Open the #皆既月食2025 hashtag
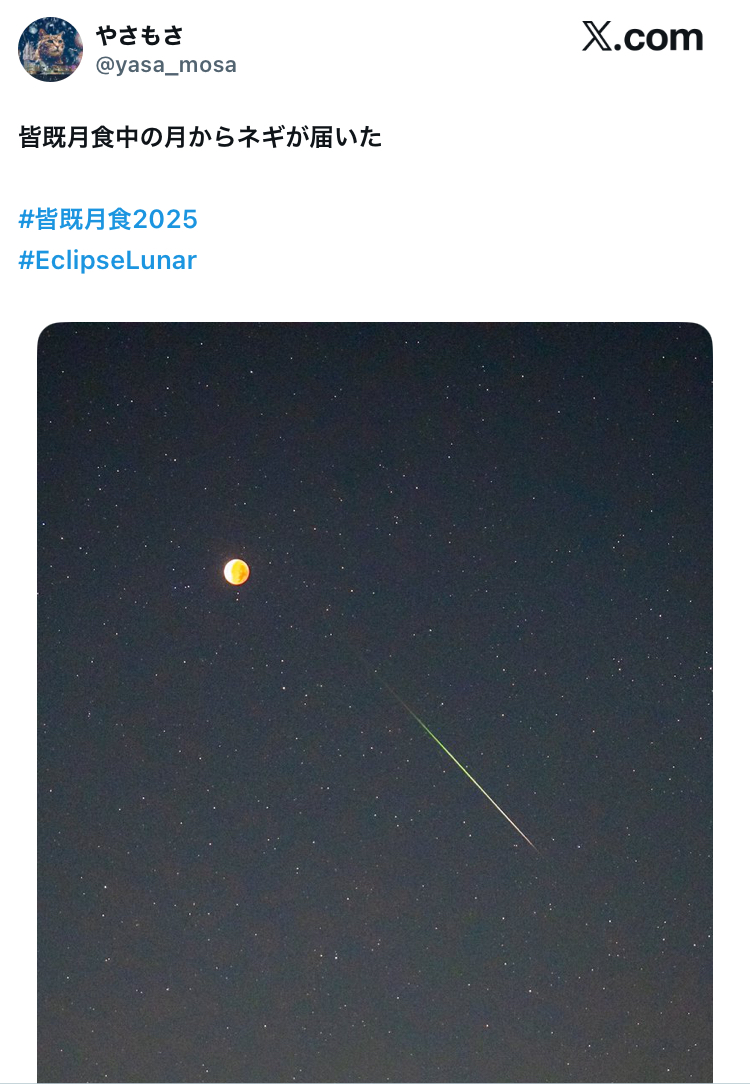The image size is (750, 1084). click(108, 219)
